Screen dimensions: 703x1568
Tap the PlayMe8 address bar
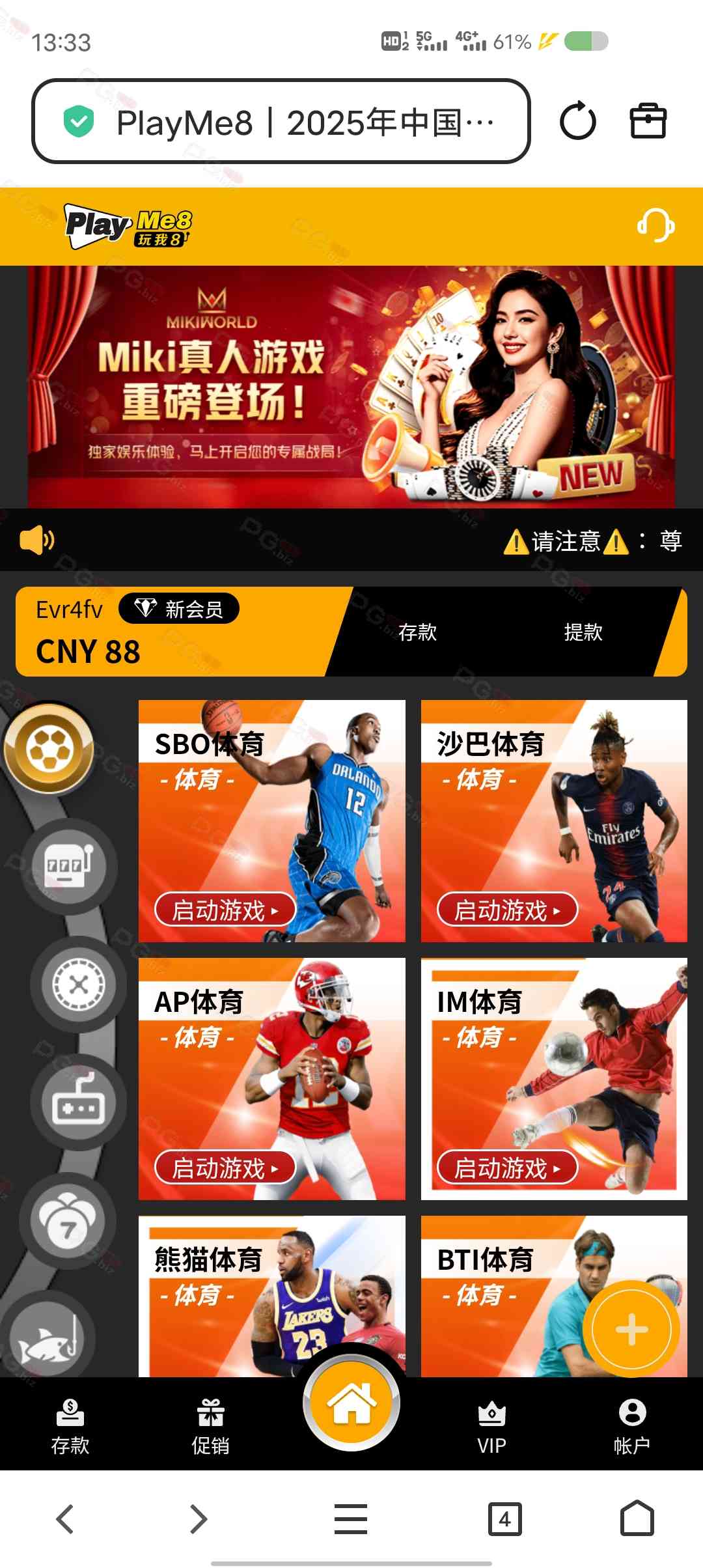[x=281, y=122]
